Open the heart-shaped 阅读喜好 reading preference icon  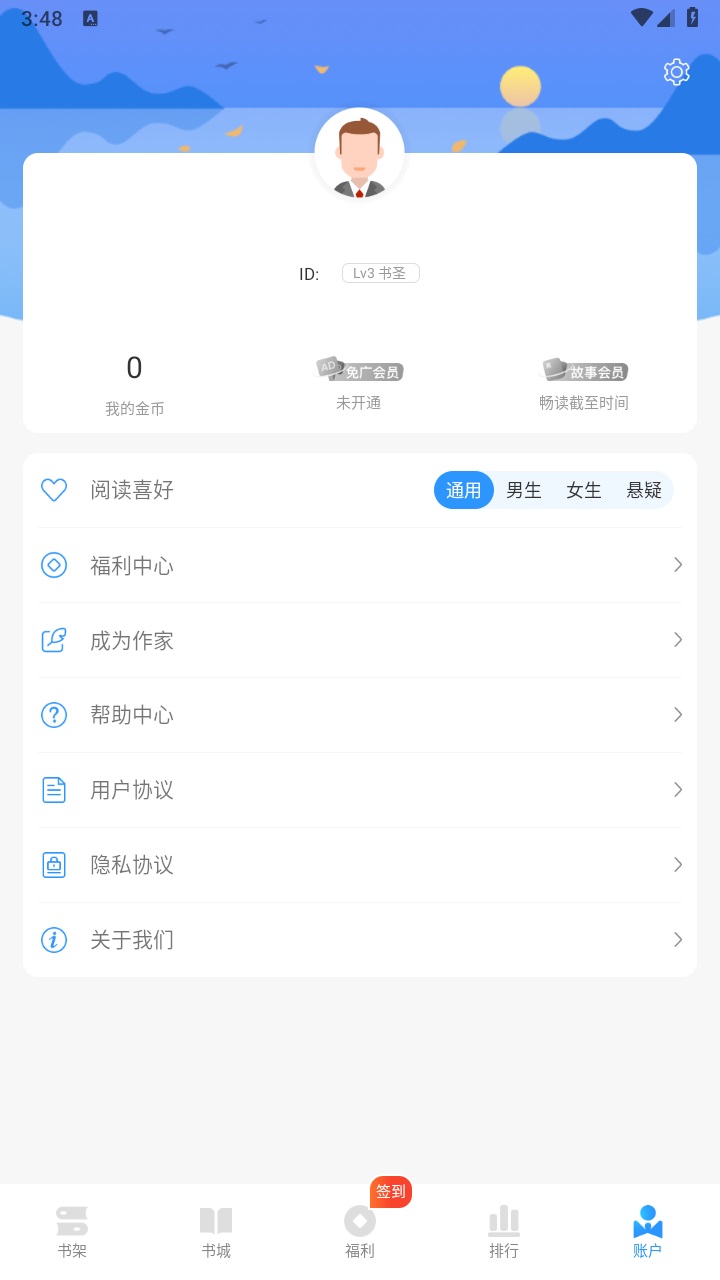click(x=53, y=490)
